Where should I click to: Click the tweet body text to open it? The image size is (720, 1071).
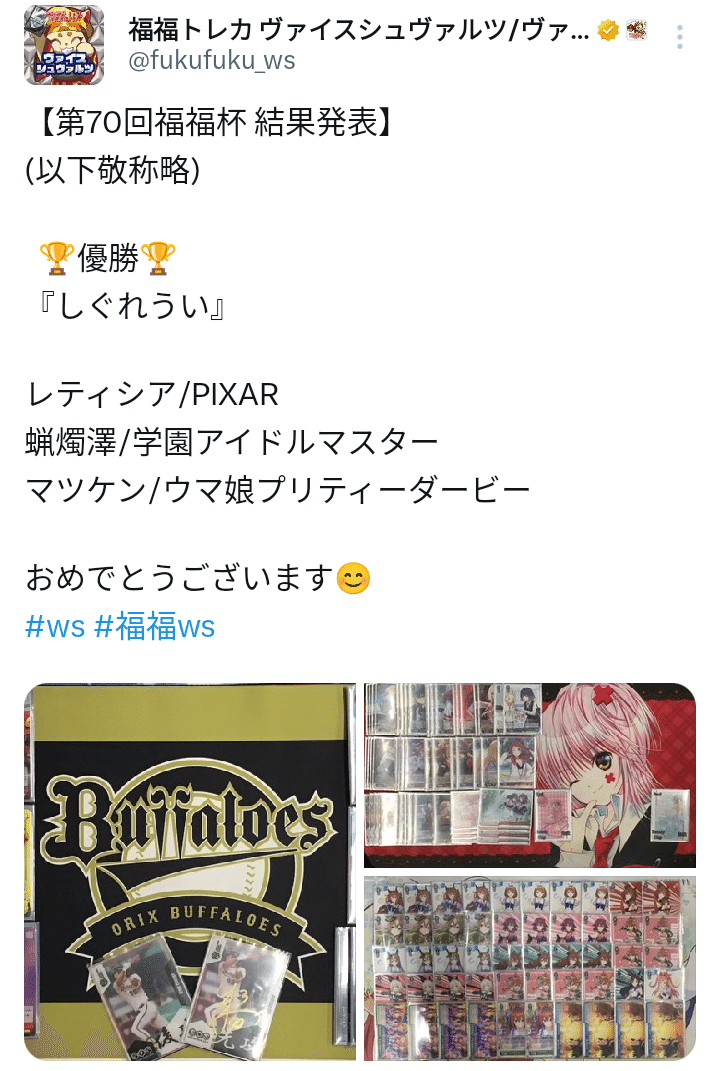250,440
